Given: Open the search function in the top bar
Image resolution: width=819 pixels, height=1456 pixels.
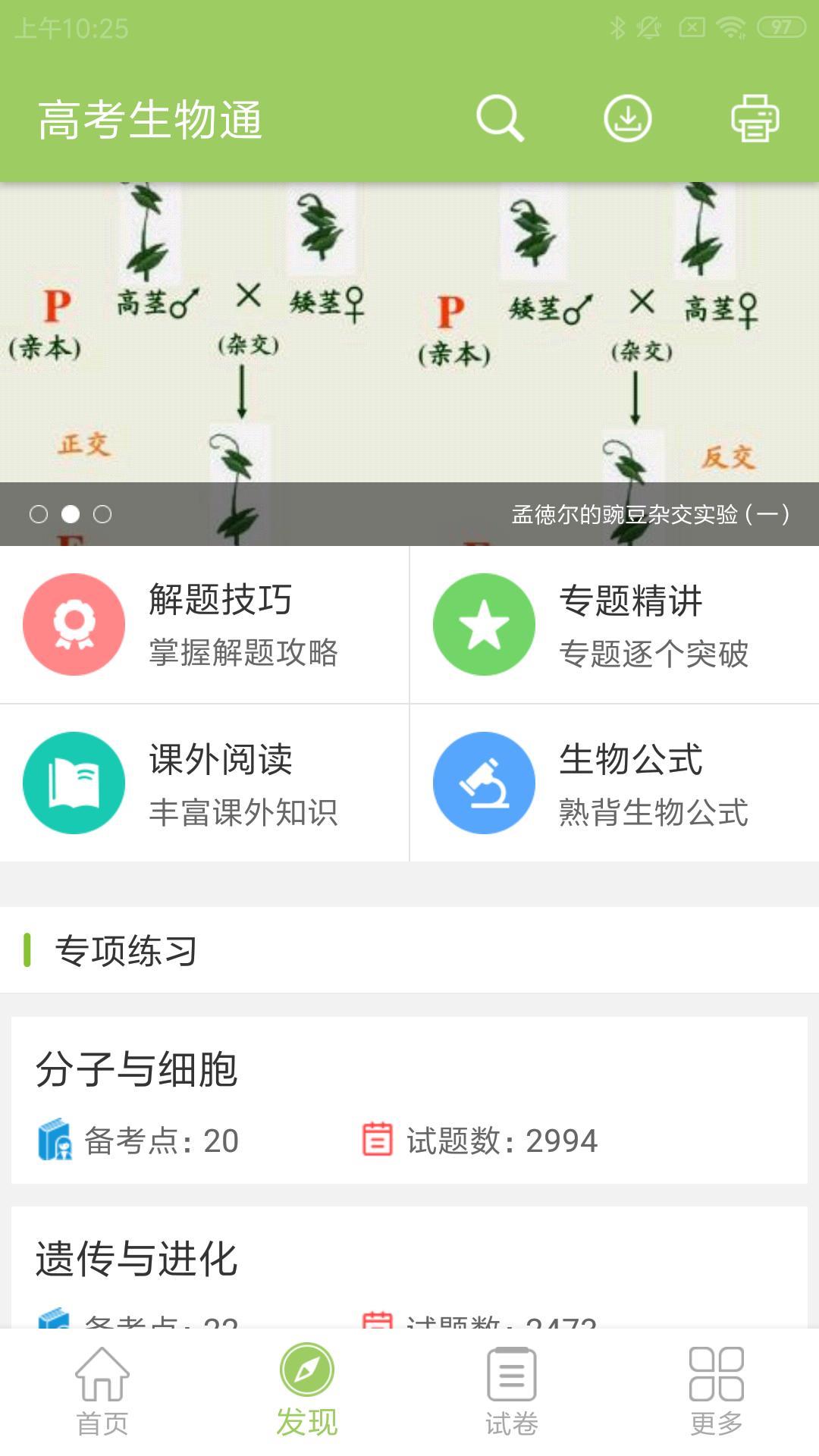Looking at the screenshot, I should click(x=500, y=119).
